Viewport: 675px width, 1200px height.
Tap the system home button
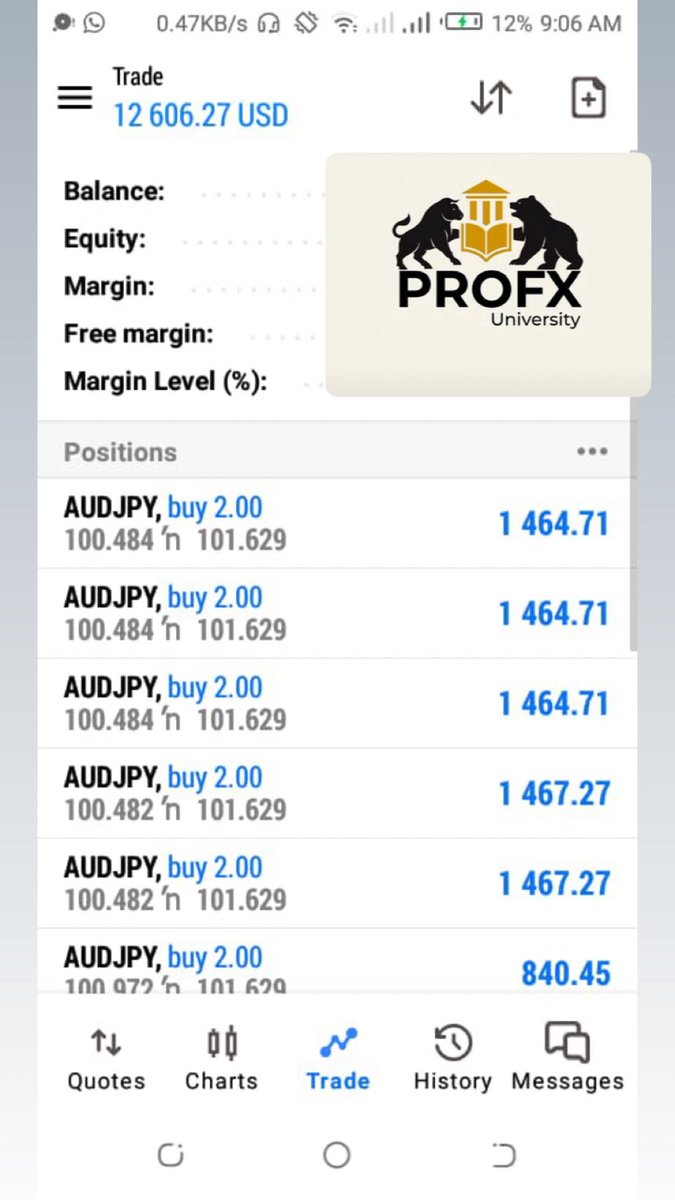(337, 1156)
